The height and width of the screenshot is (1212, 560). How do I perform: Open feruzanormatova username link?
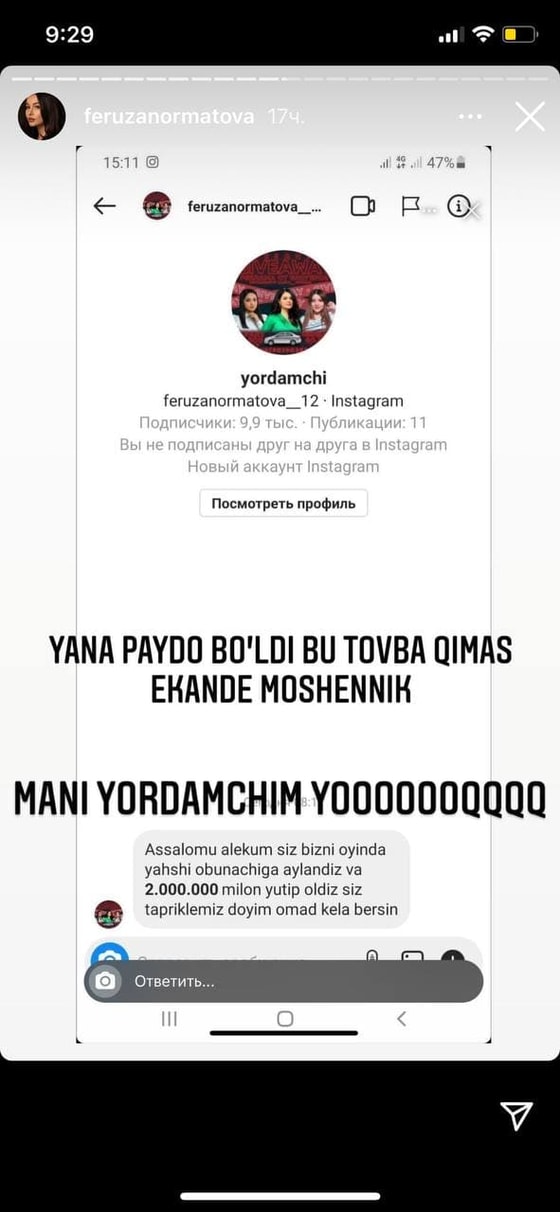point(171,117)
